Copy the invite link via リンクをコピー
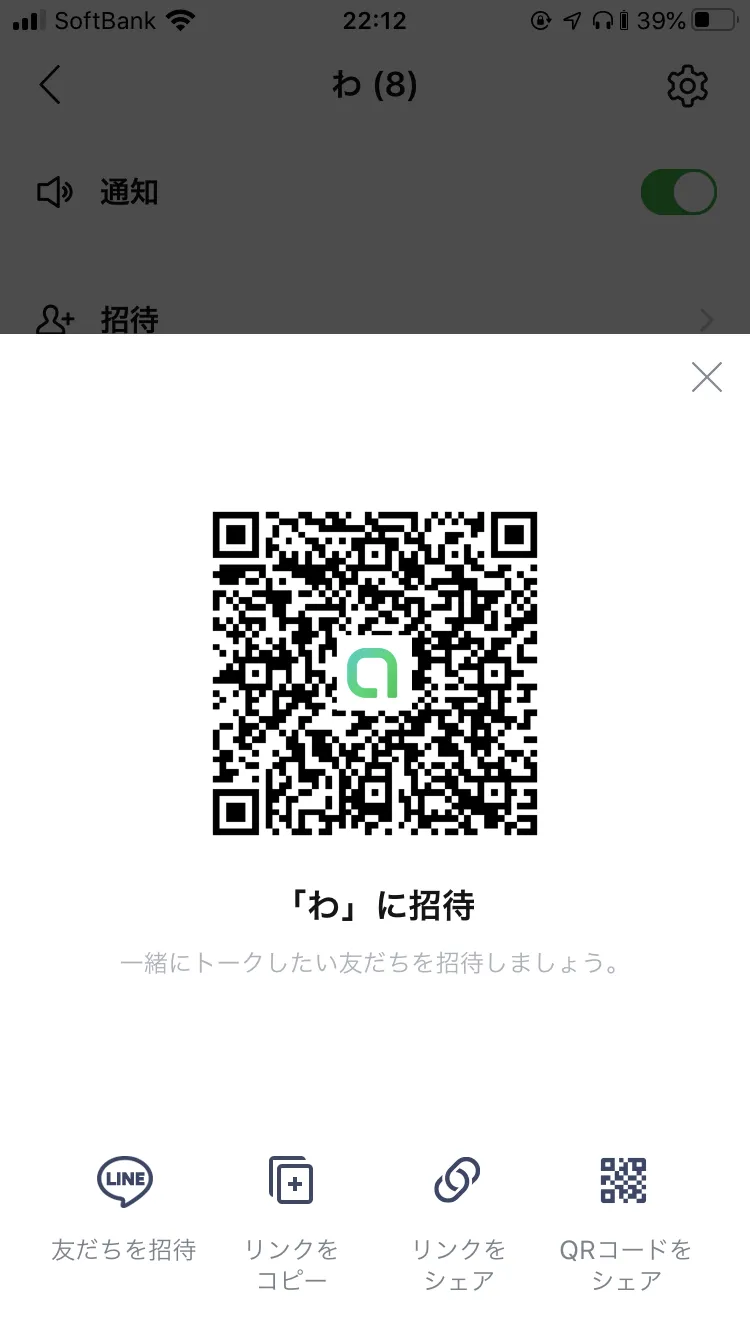 [x=292, y=1224]
